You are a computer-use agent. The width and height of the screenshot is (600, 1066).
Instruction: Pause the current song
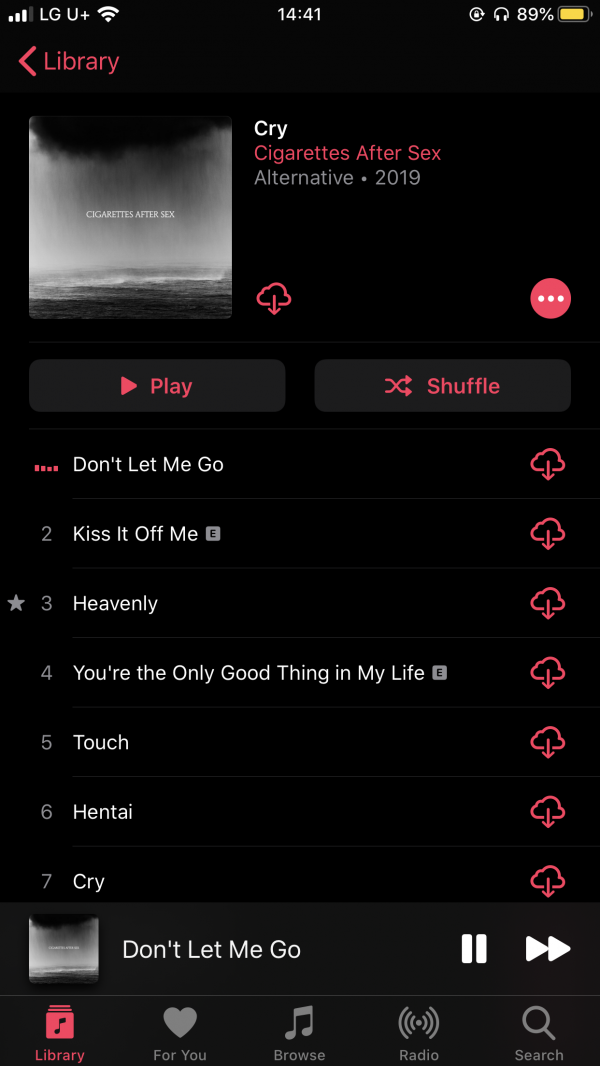(x=474, y=949)
